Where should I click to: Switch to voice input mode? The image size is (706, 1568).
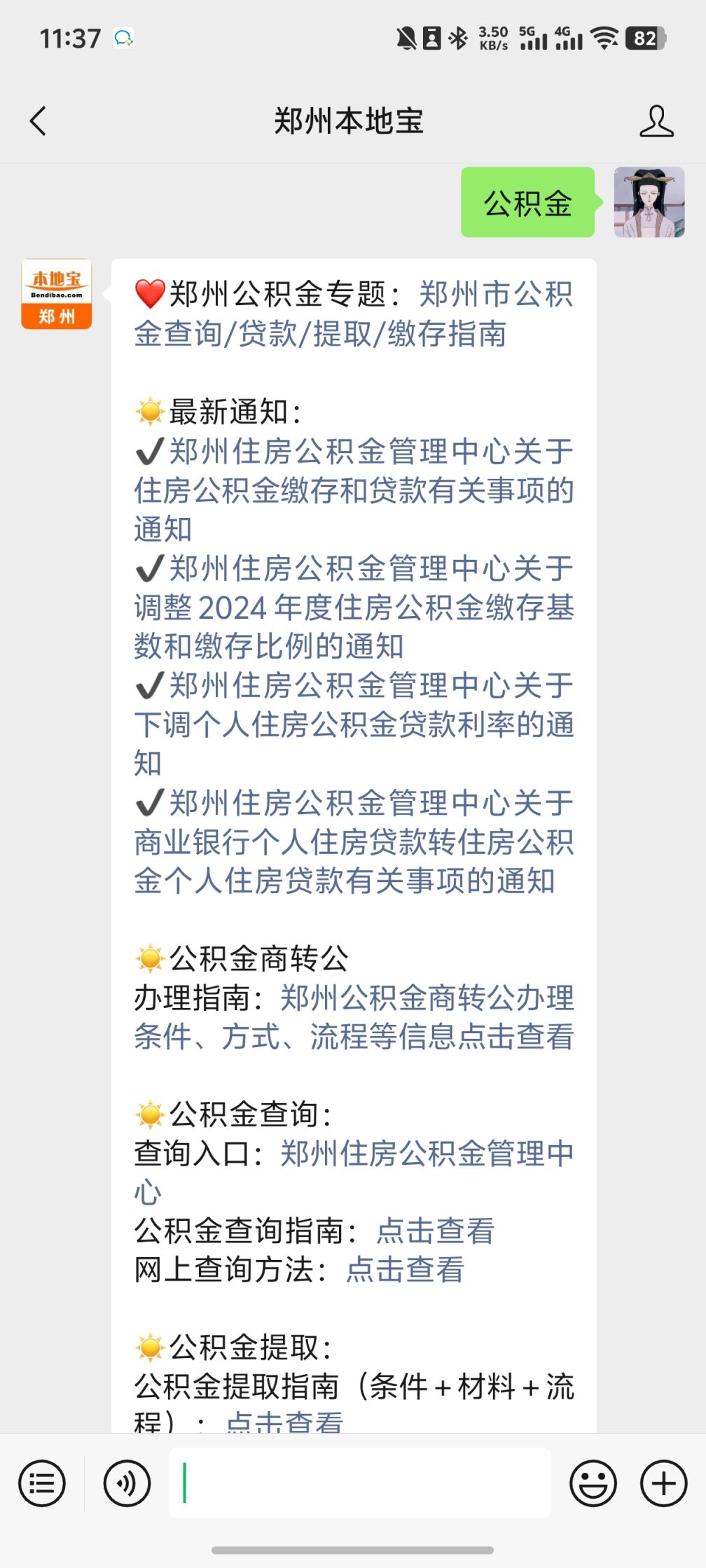[127, 1483]
